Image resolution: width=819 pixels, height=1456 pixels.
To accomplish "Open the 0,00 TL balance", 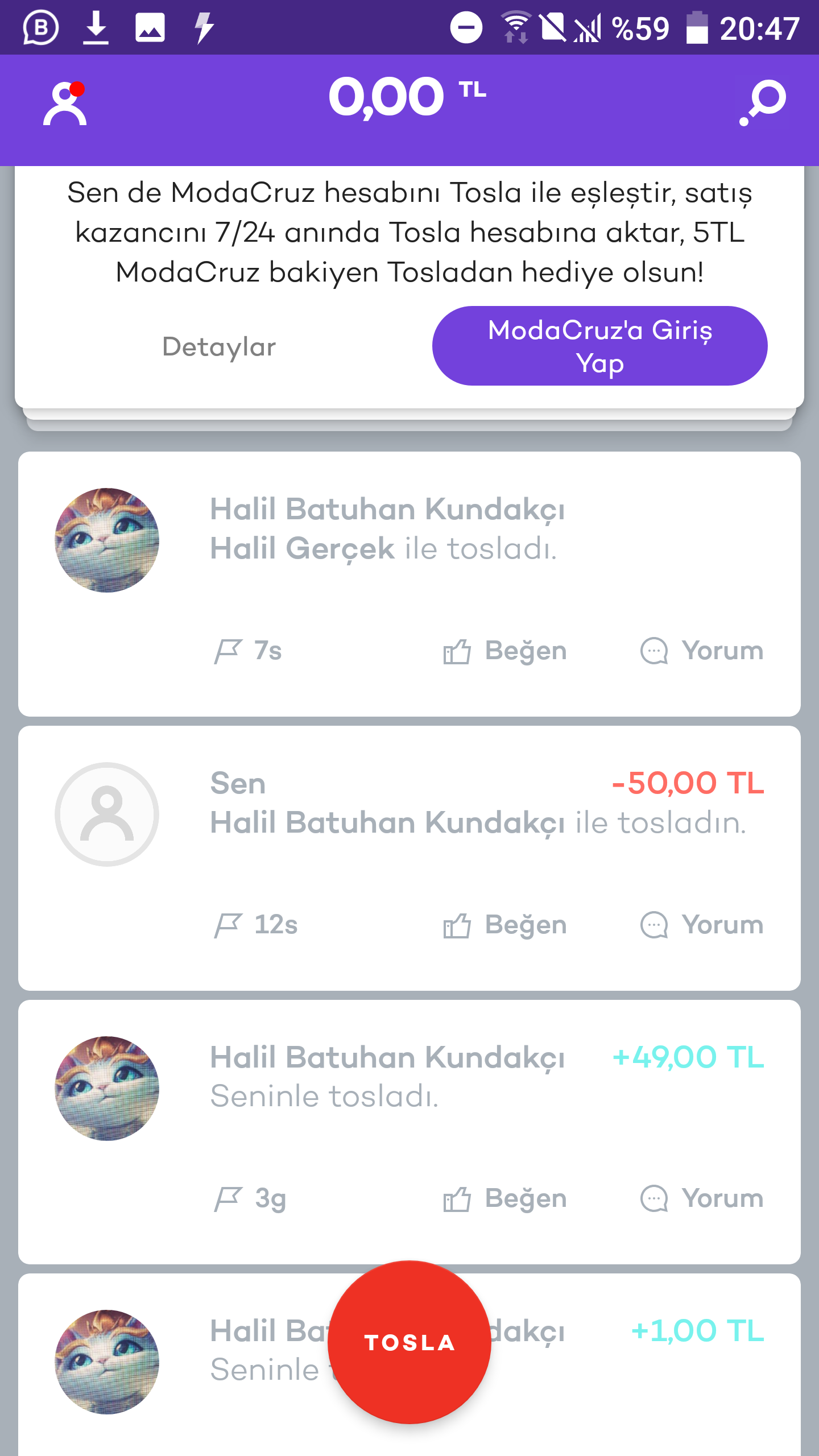I will click(407, 98).
